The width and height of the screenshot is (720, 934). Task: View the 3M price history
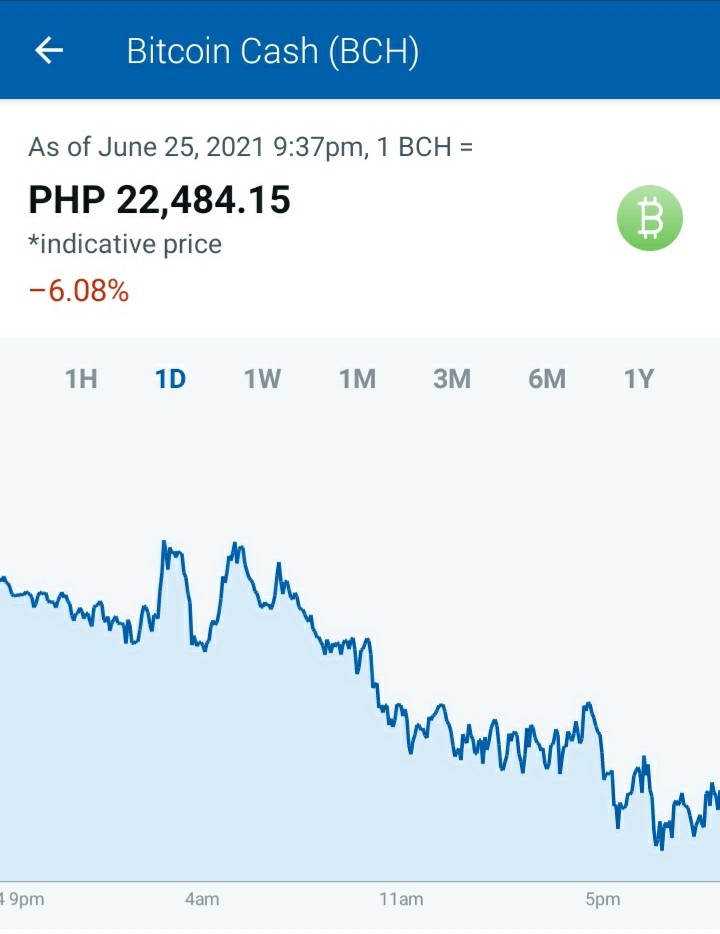[452, 379]
